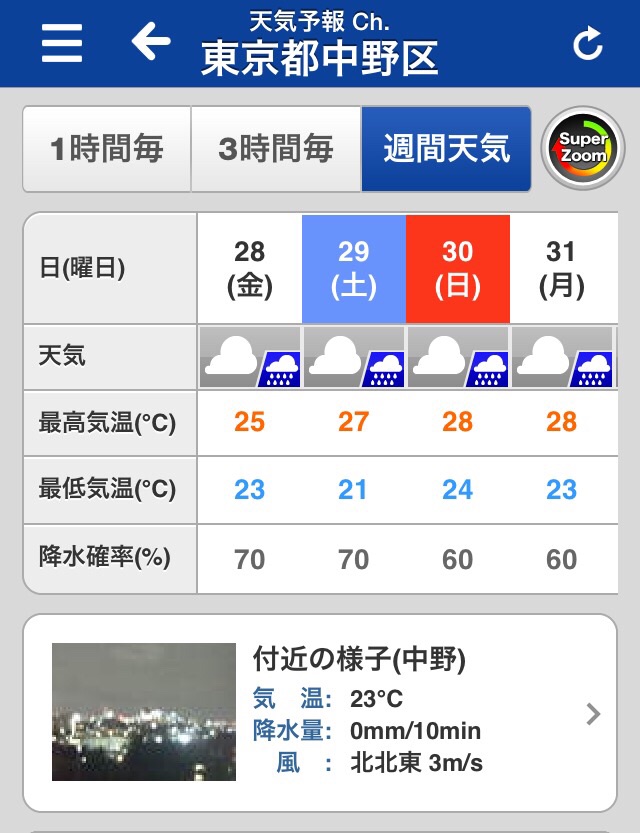Switch to the 1時間毎 tab
The image size is (640, 833).
(107, 150)
